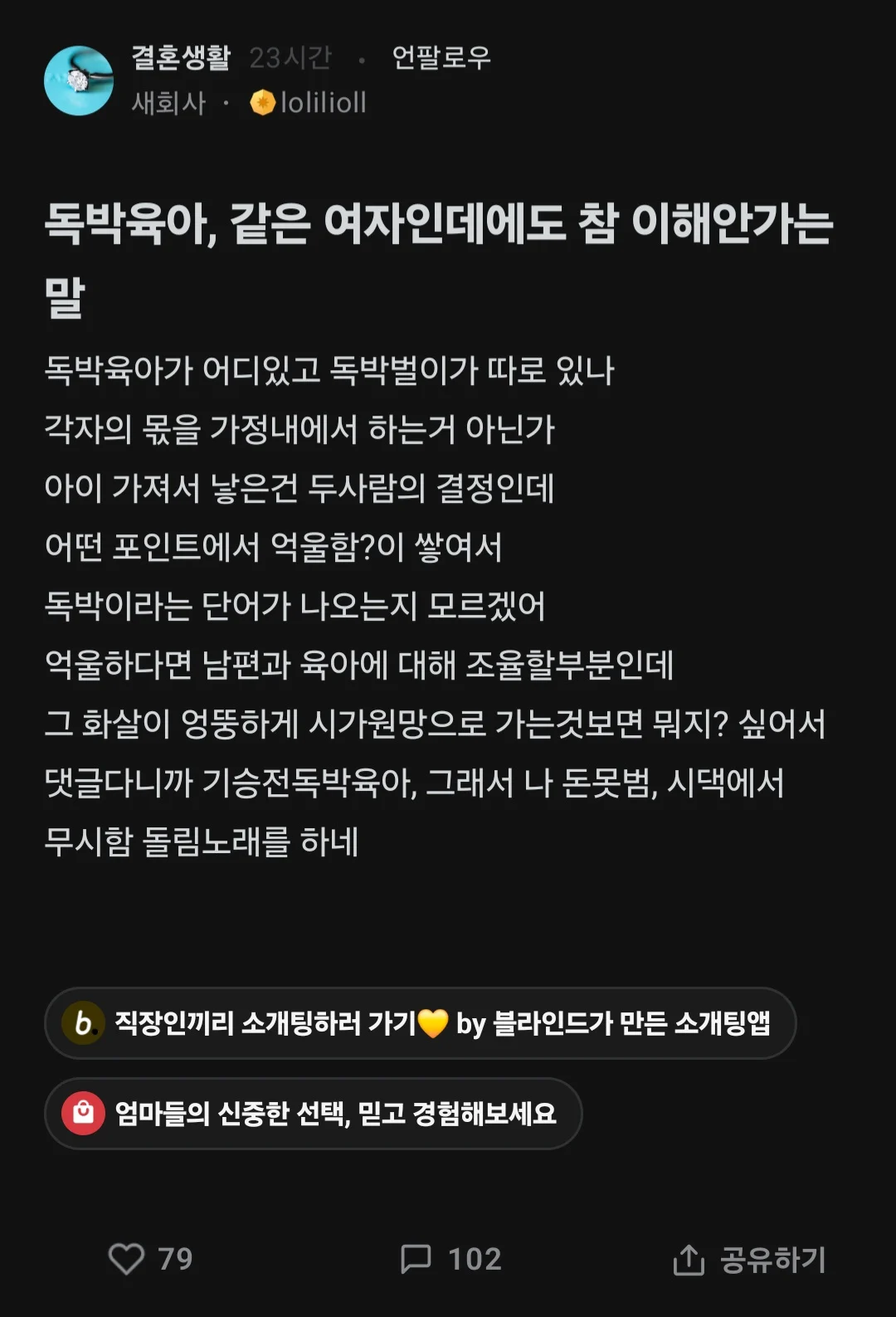
Task: Open the 엄마들의 신중한 선택 banner
Action: tap(314, 1113)
